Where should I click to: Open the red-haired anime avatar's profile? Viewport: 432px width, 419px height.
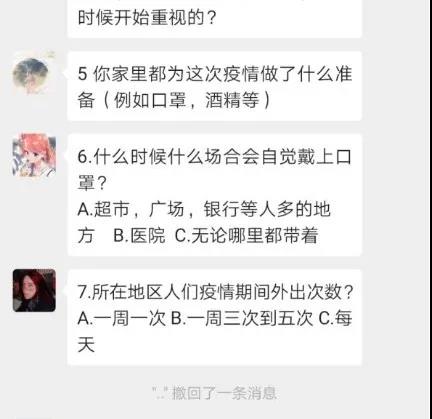point(34,155)
